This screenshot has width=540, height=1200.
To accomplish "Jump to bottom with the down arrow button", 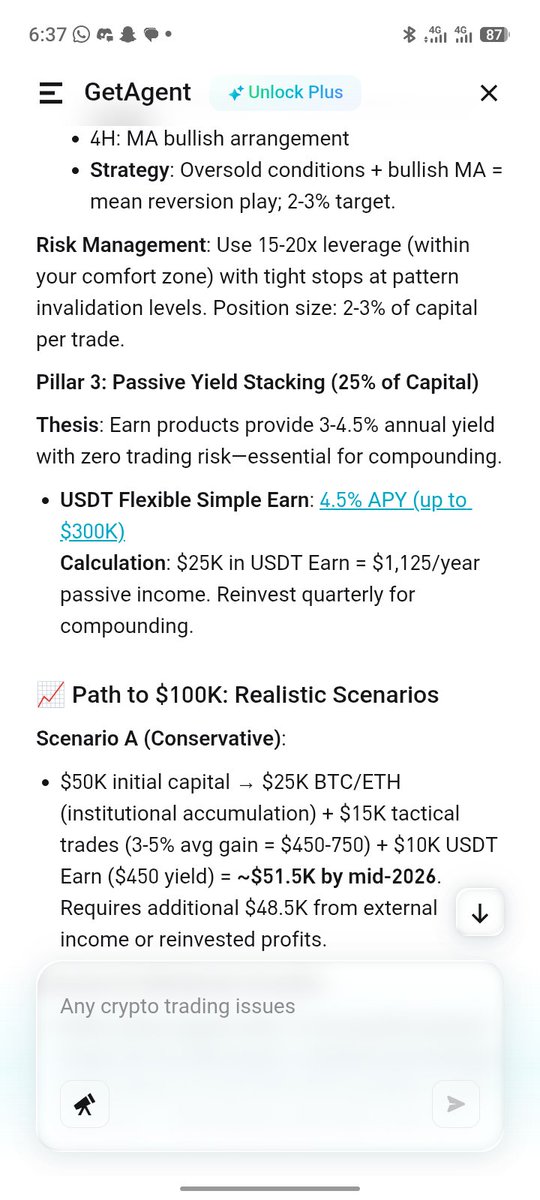I will click(x=480, y=914).
